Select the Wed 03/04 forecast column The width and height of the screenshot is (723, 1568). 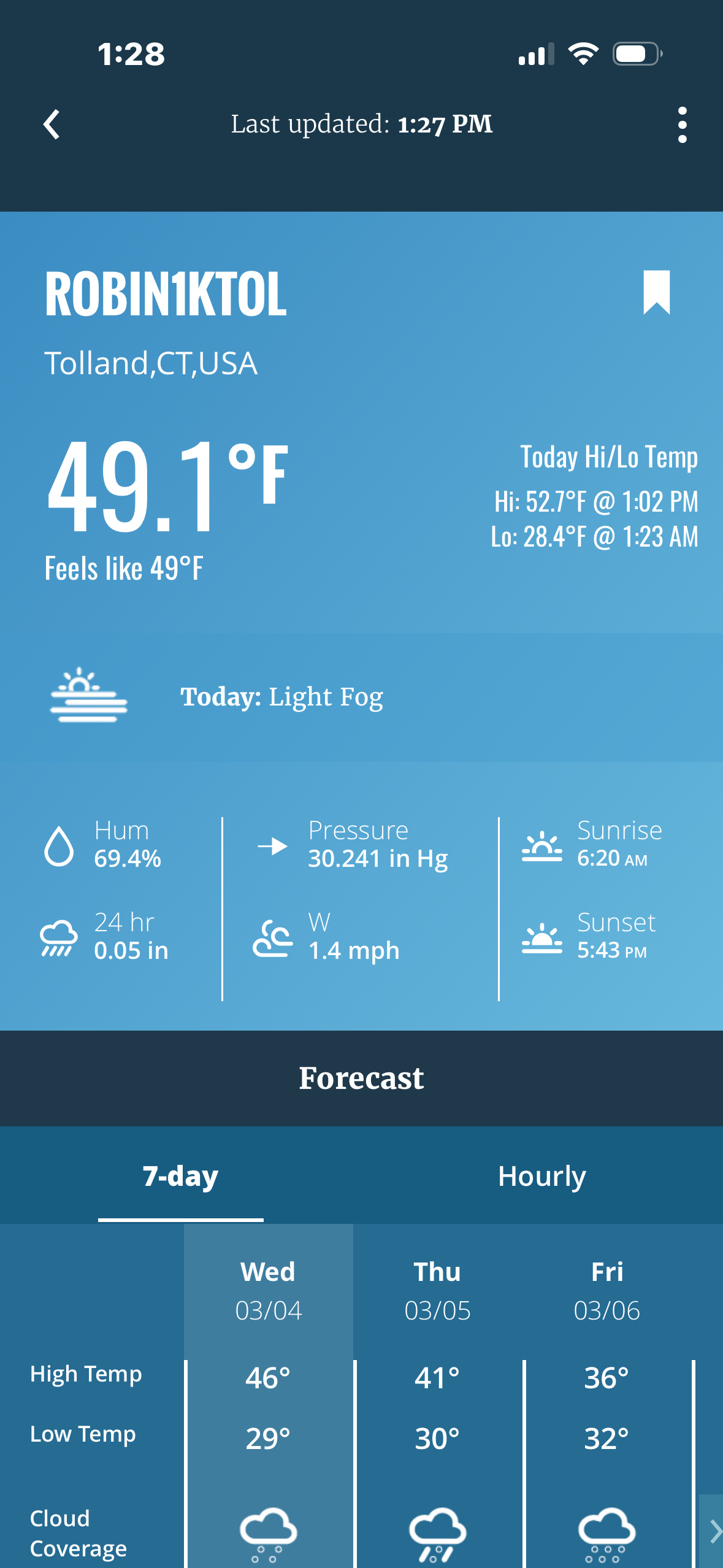[x=269, y=1291]
